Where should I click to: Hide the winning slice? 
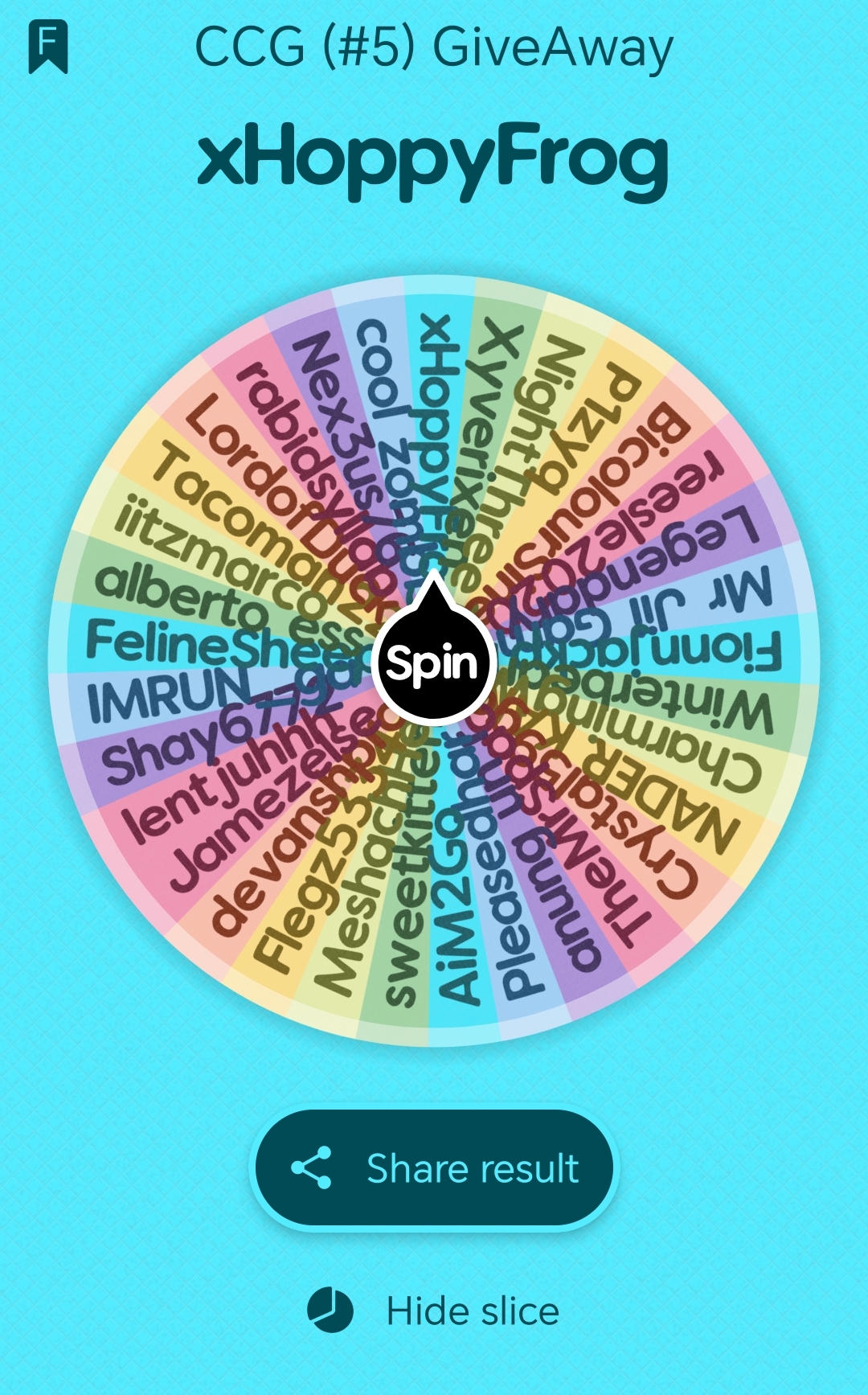pyautogui.click(x=434, y=1311)
